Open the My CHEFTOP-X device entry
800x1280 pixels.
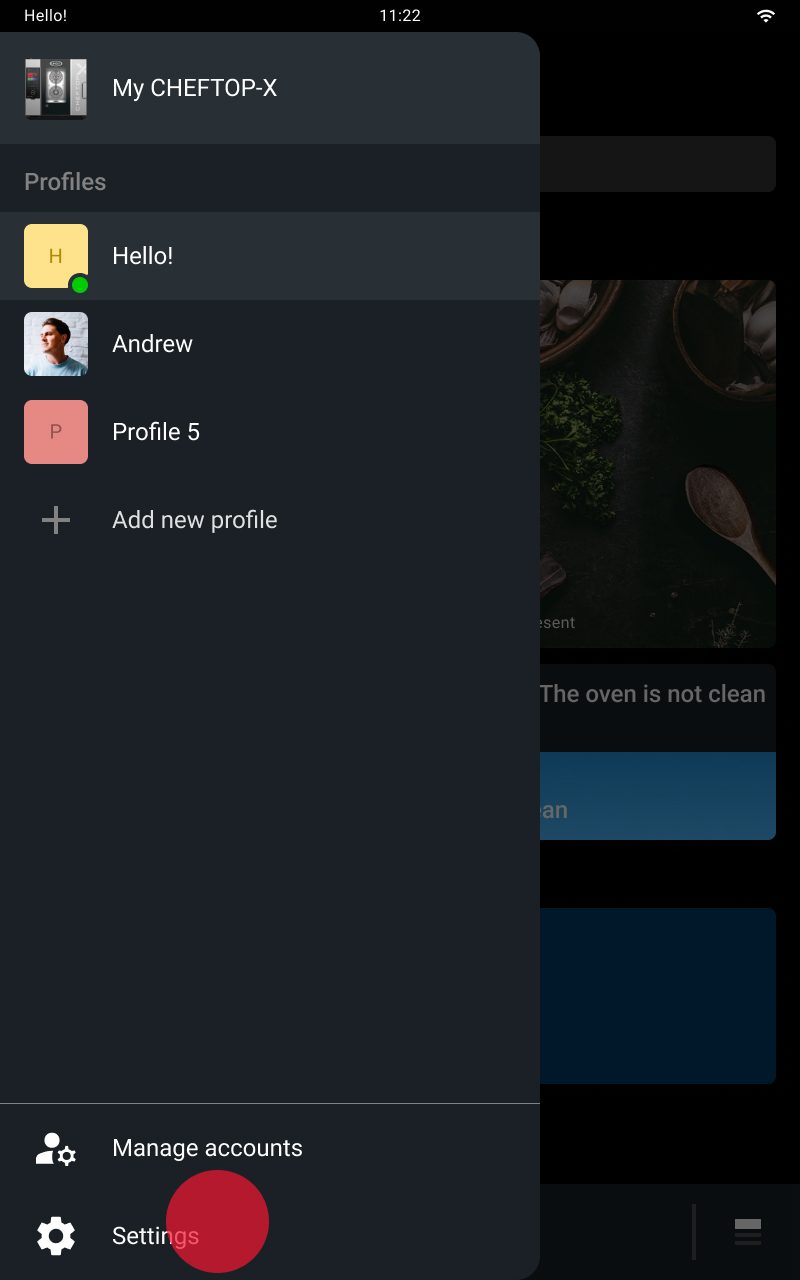194,88
